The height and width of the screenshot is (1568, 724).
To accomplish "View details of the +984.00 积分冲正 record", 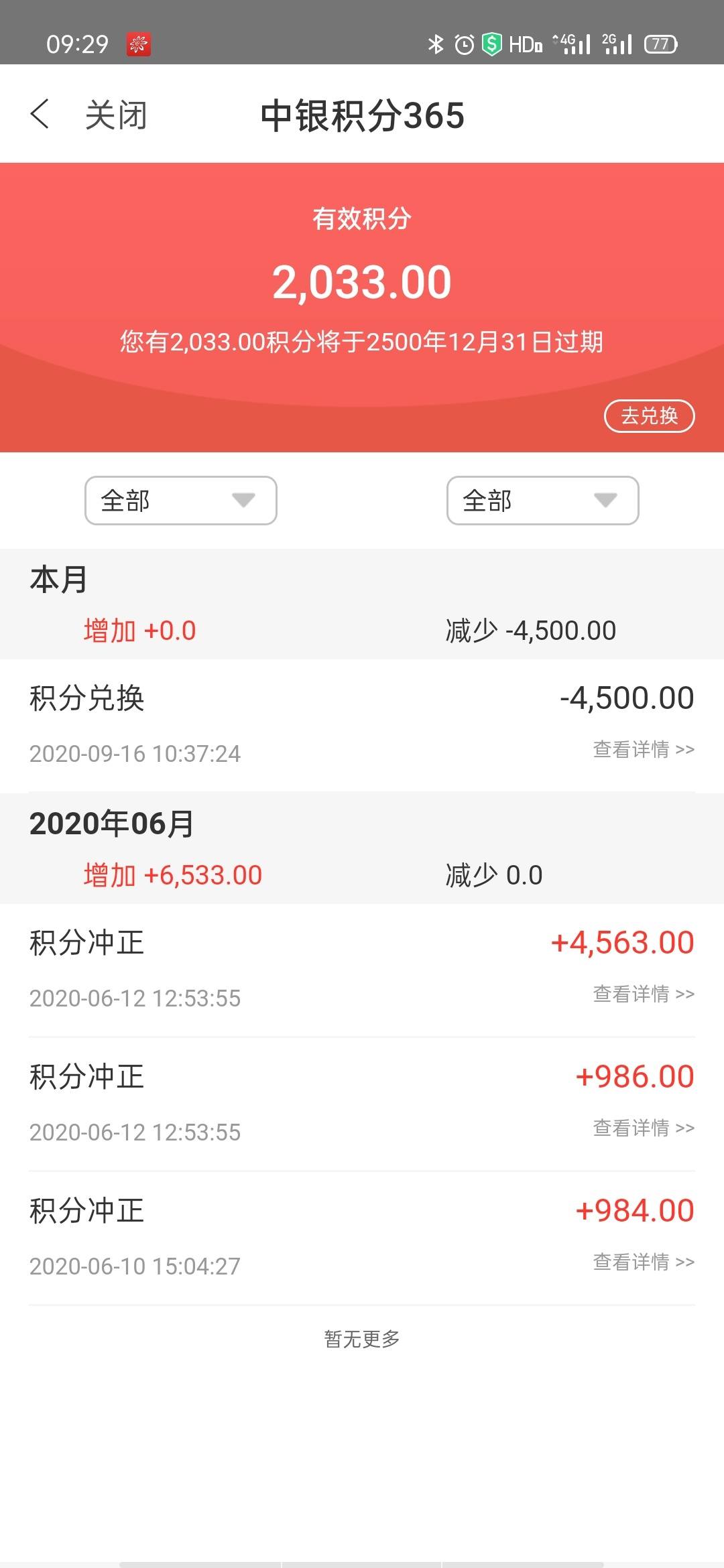I will 644,1262.
